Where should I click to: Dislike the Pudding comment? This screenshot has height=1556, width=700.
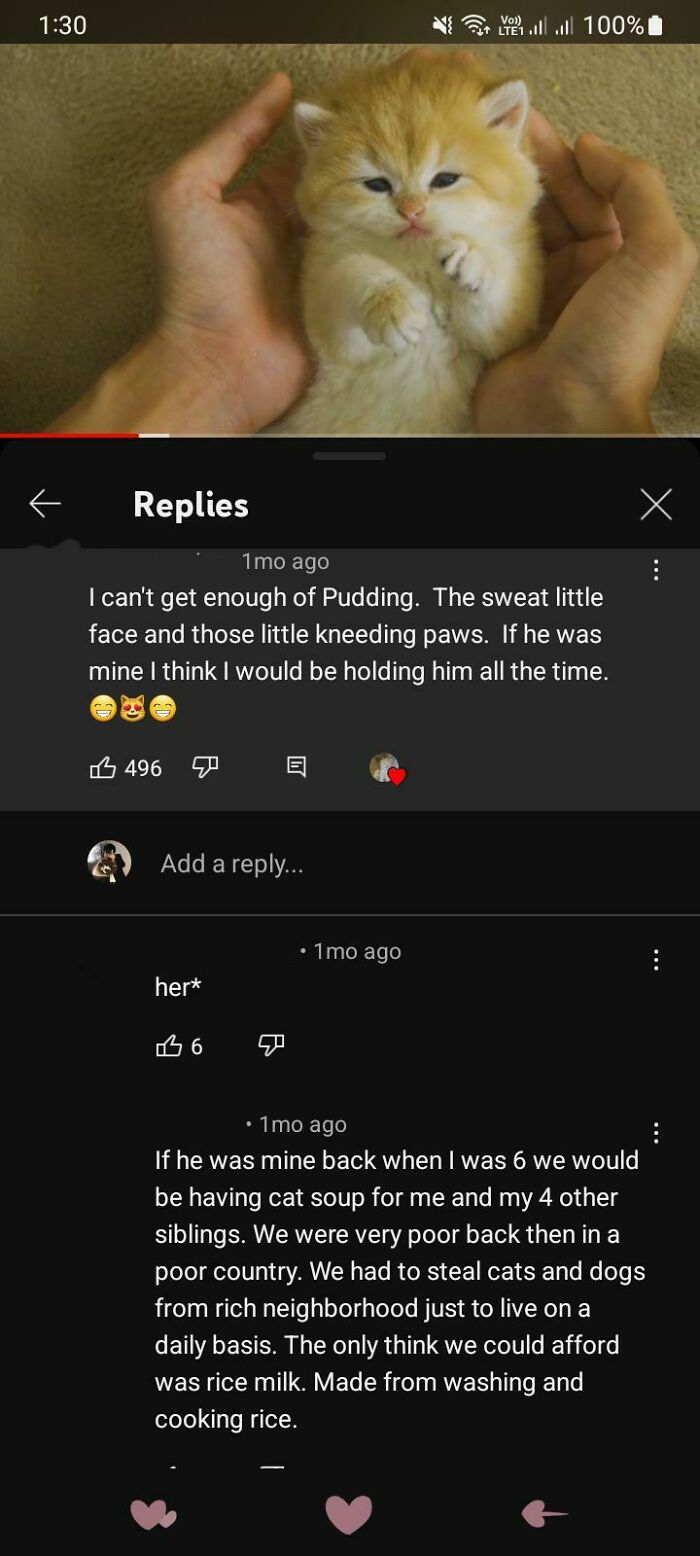[x=206, y=768]
